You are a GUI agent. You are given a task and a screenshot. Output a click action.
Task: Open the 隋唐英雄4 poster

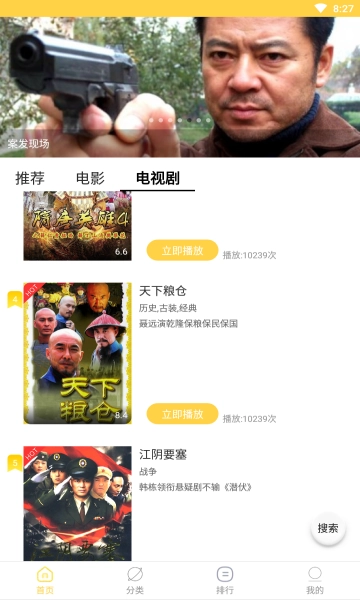77,226
